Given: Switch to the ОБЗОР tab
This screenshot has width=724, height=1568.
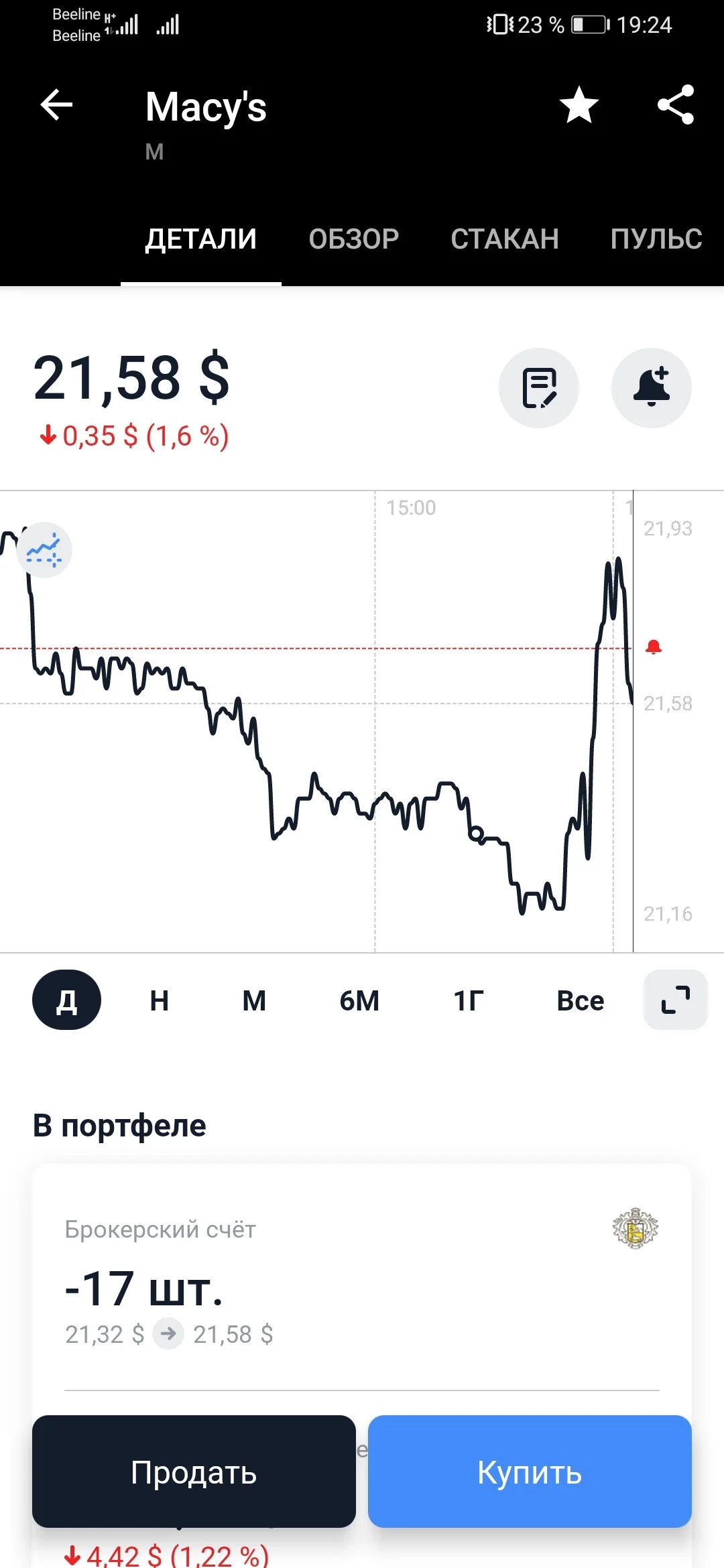Looking at the screenshot, I should [354, 239].
